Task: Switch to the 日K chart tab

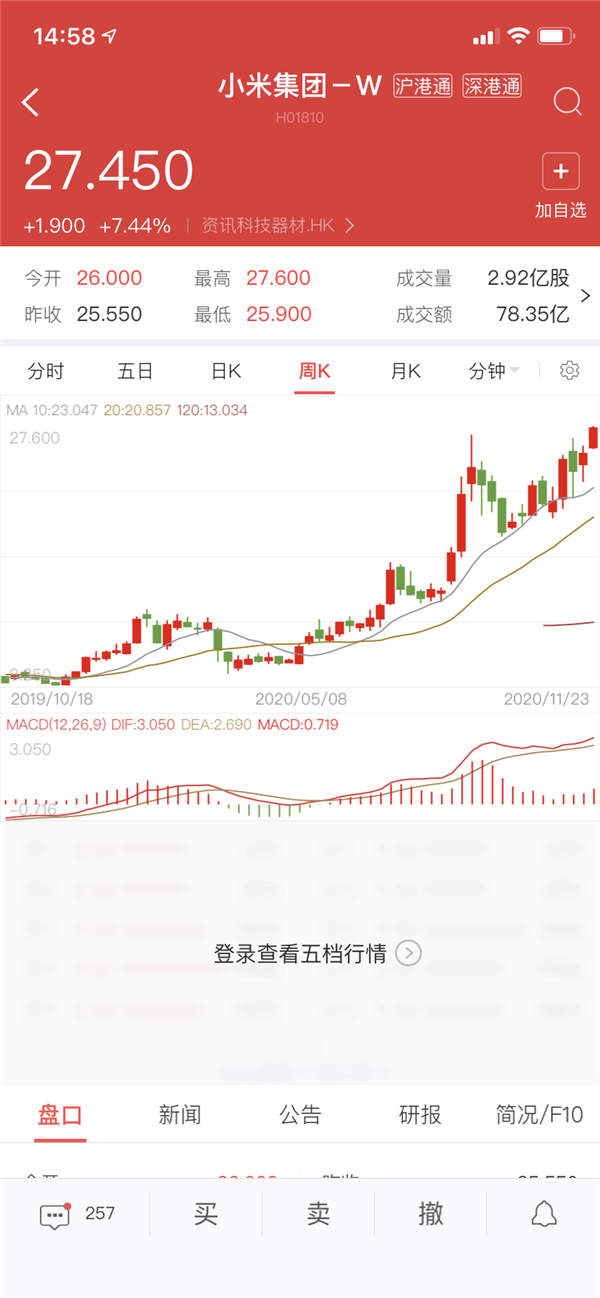Action: [x=226, y=371]
